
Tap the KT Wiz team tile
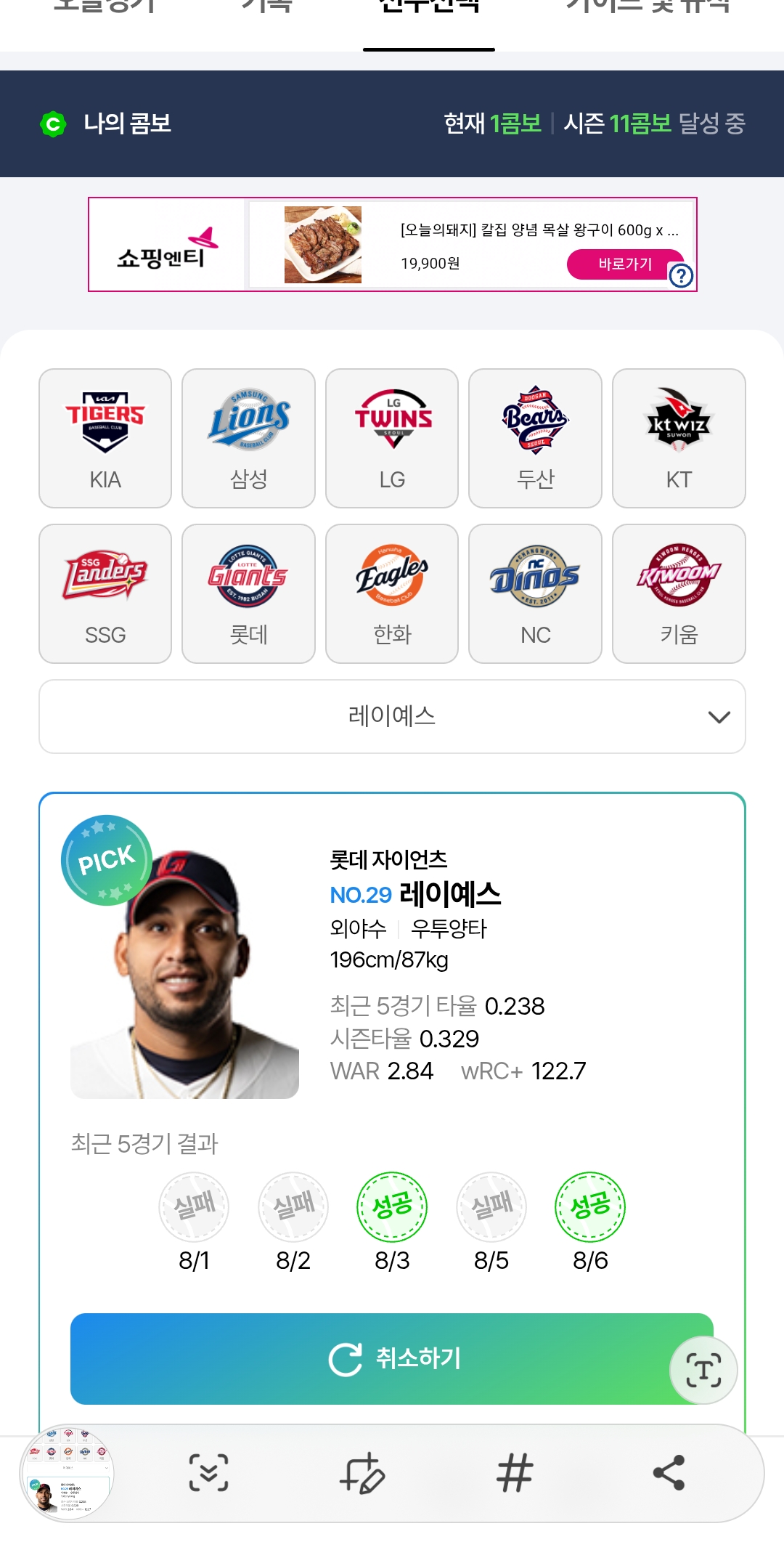pyautogui.click(x=679, y=438)
